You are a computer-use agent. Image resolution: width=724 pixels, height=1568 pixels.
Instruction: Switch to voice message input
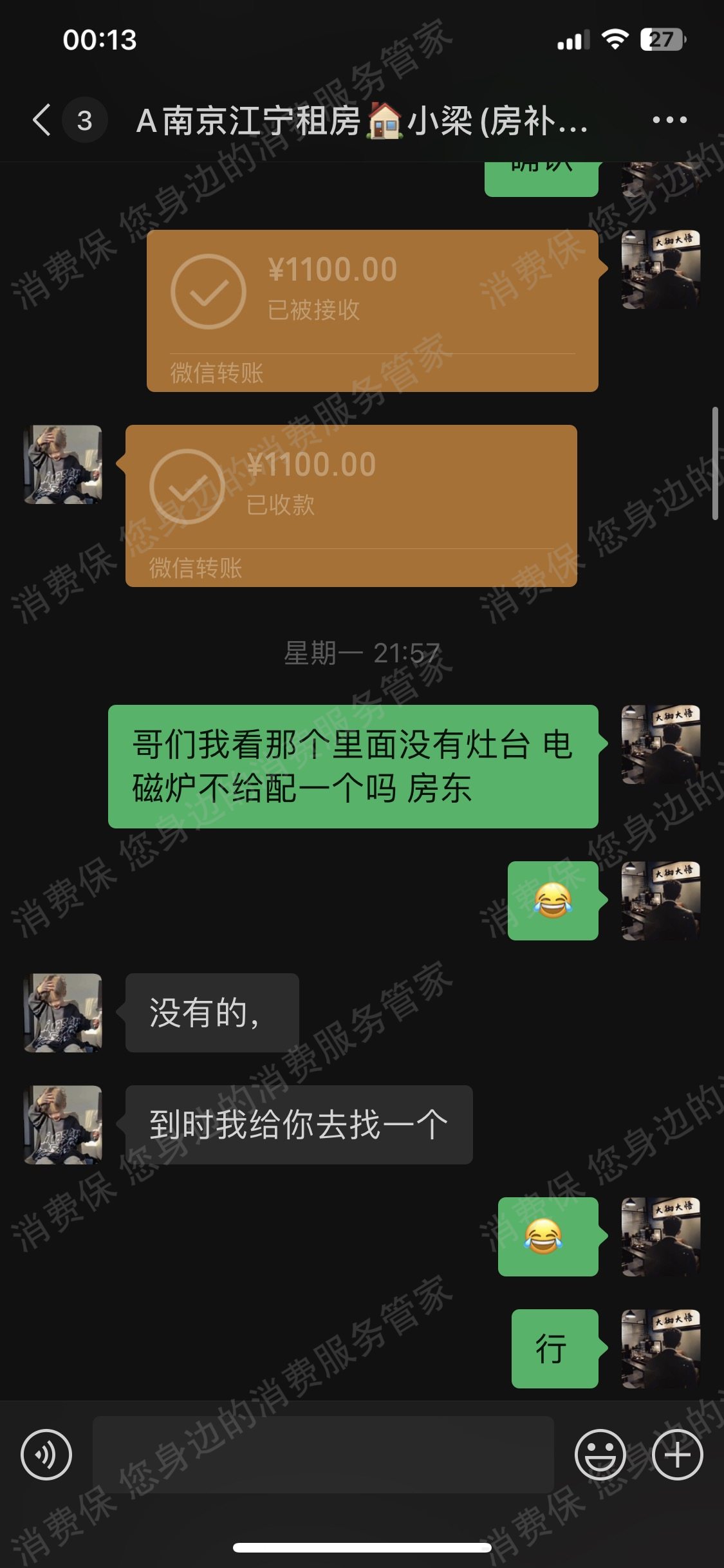coord(46,1455)
